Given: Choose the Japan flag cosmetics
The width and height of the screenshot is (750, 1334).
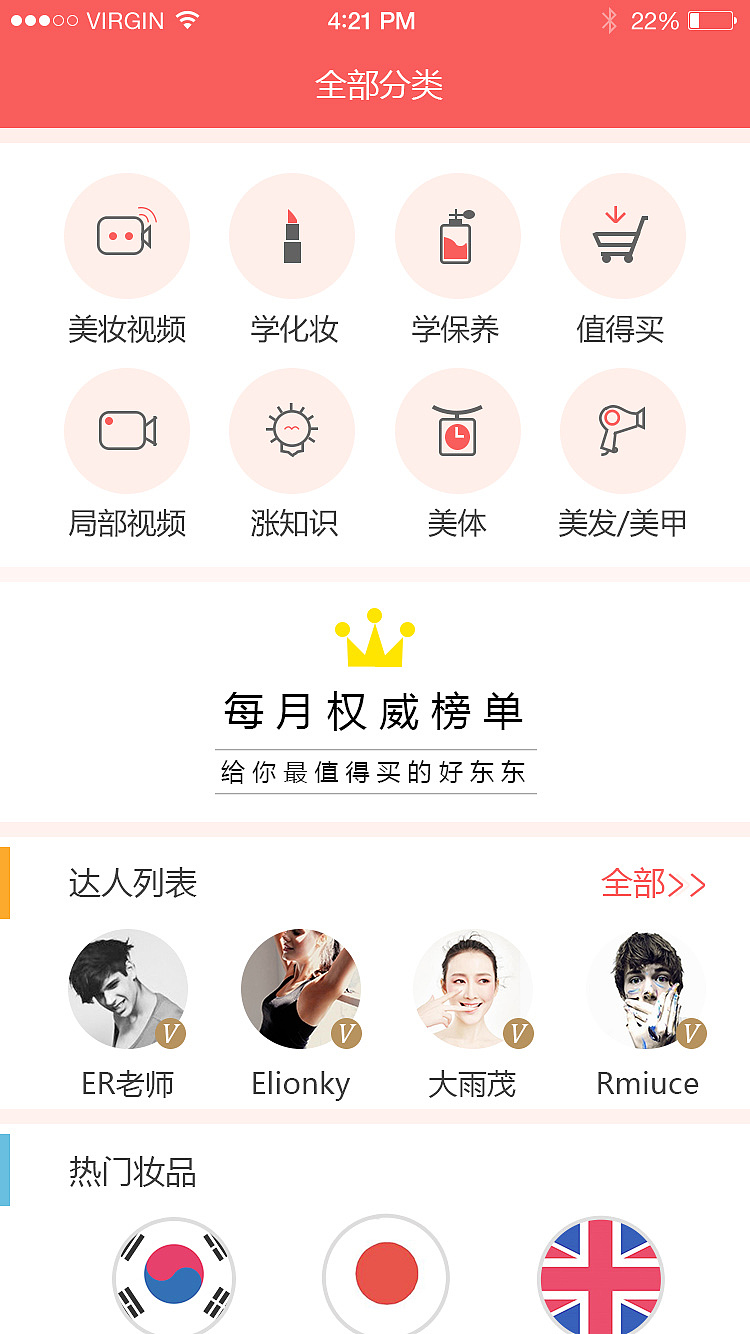Looking at the screenshot, I should click(386, 1275).
